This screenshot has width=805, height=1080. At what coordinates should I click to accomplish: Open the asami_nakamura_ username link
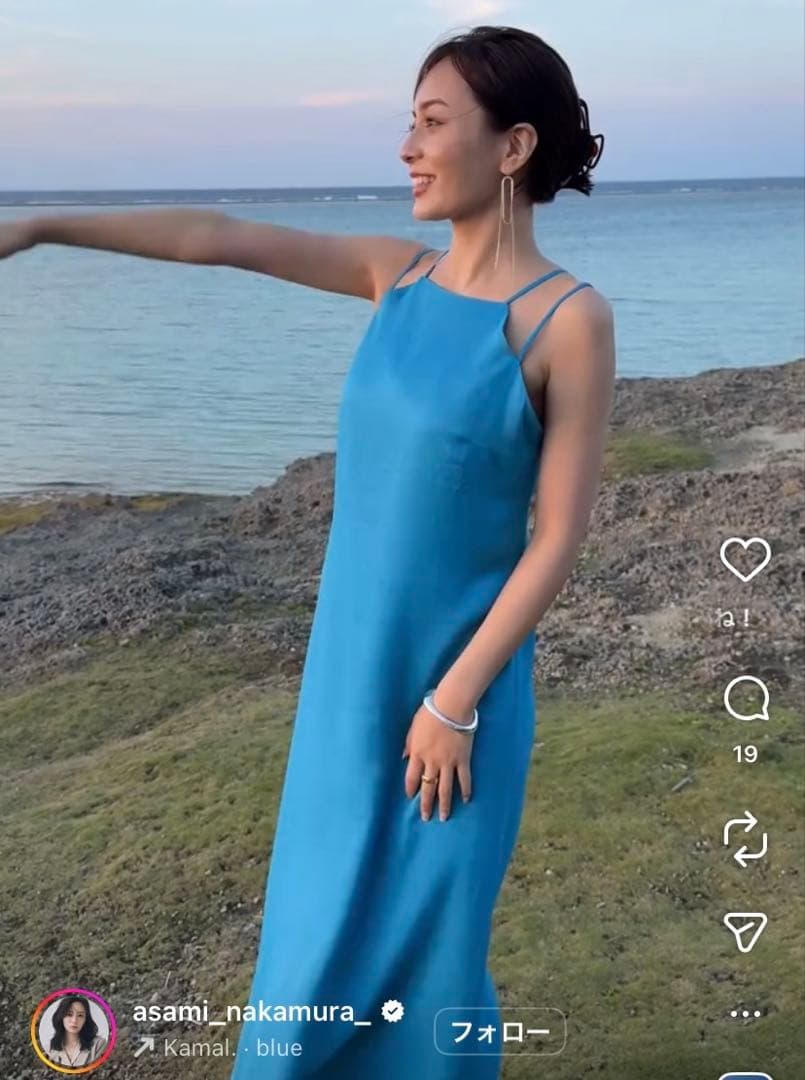(252, 1012)
